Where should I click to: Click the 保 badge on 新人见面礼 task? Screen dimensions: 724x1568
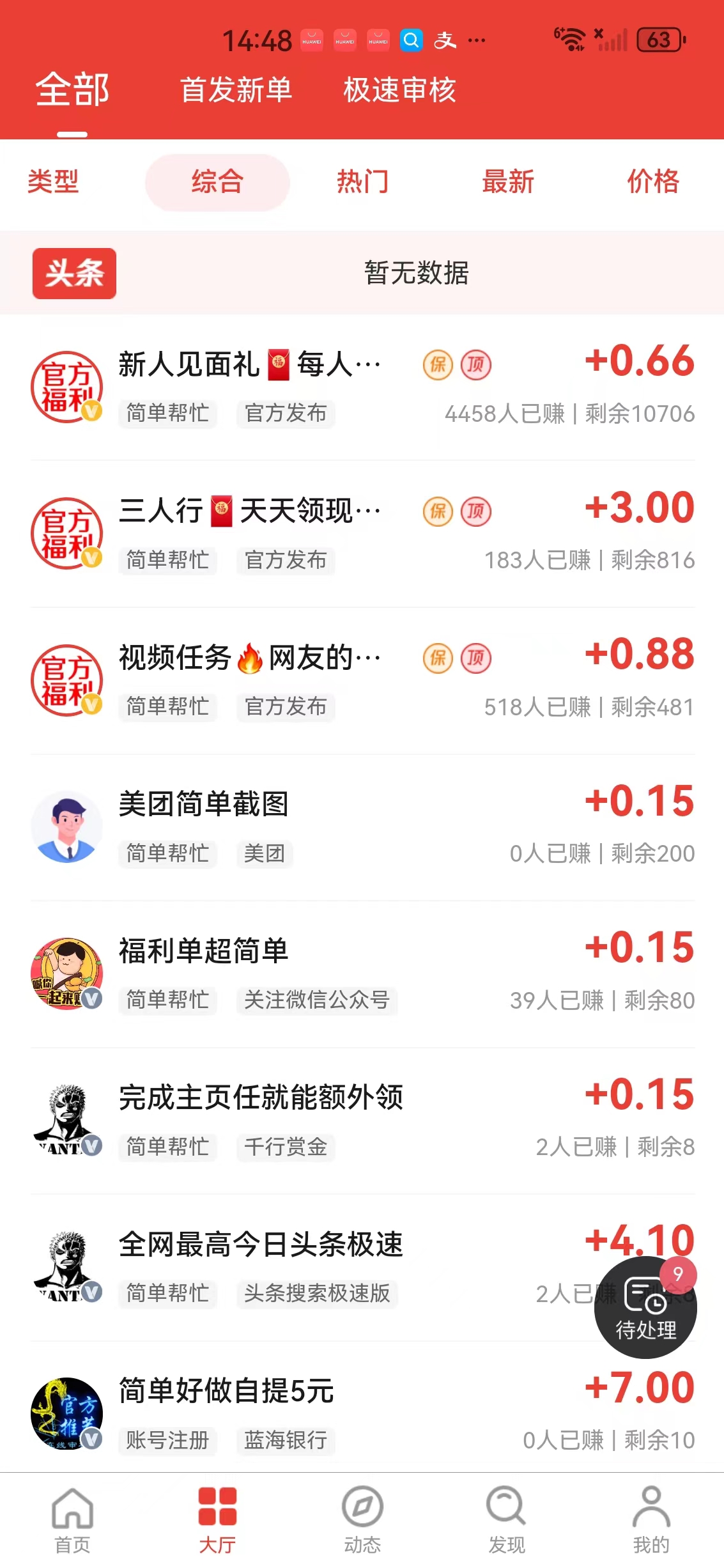438,365
